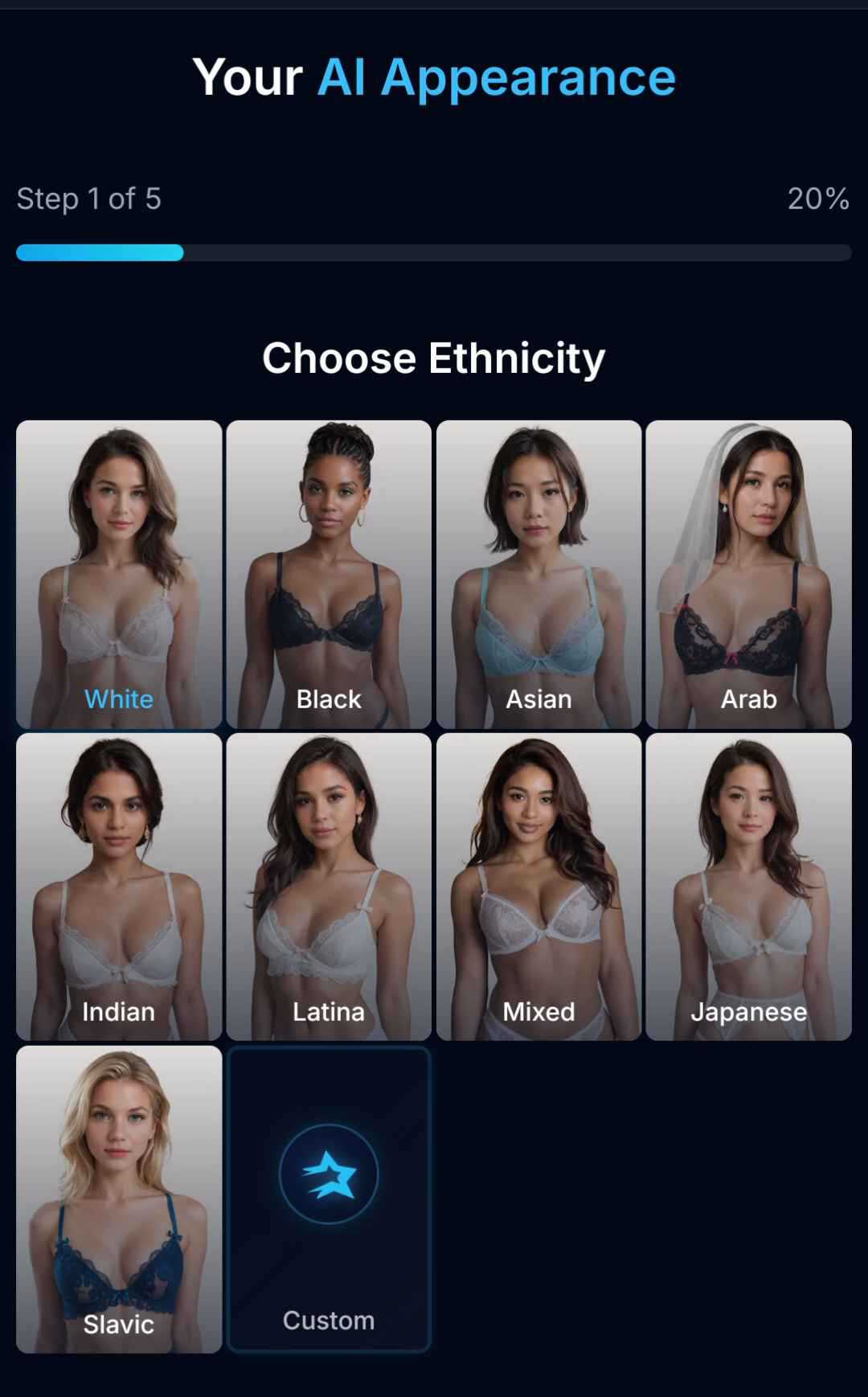The image size is (868, 1397).
Task: Pick the Asian ethnicity card
Action: [538, 574]
